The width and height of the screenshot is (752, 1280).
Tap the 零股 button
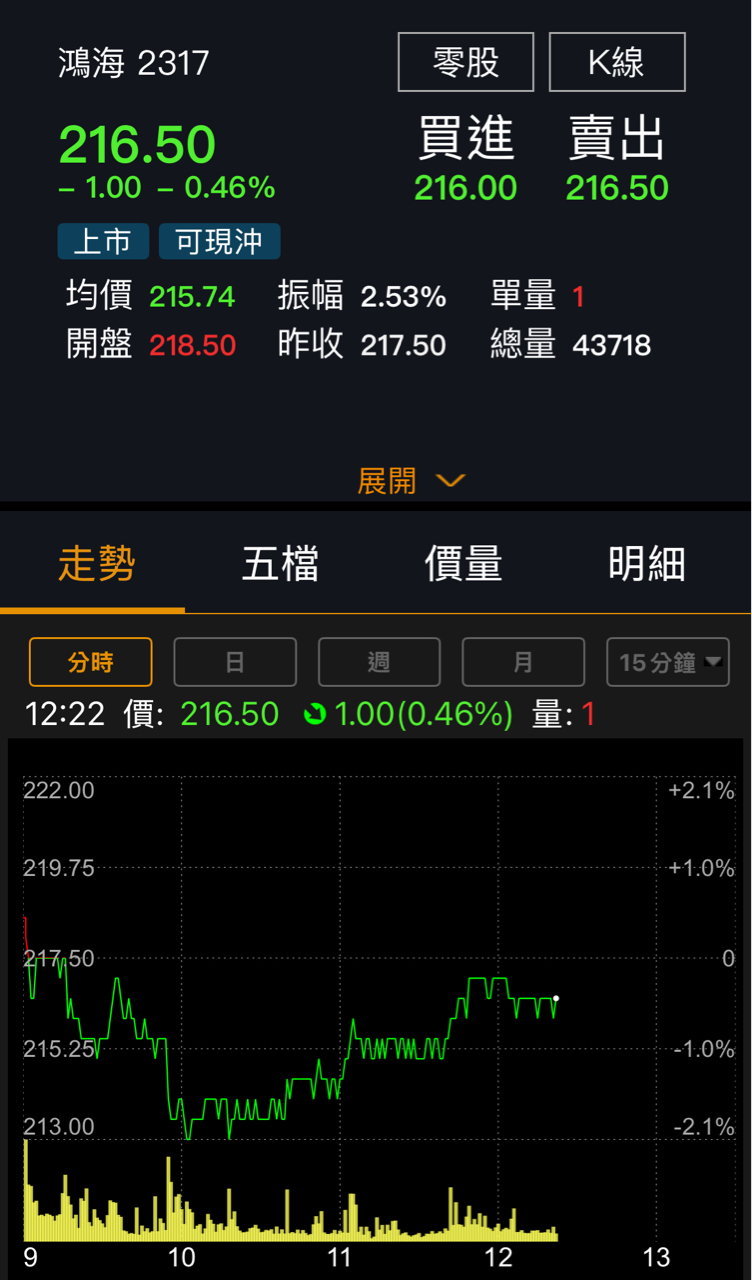coord(466,62)
